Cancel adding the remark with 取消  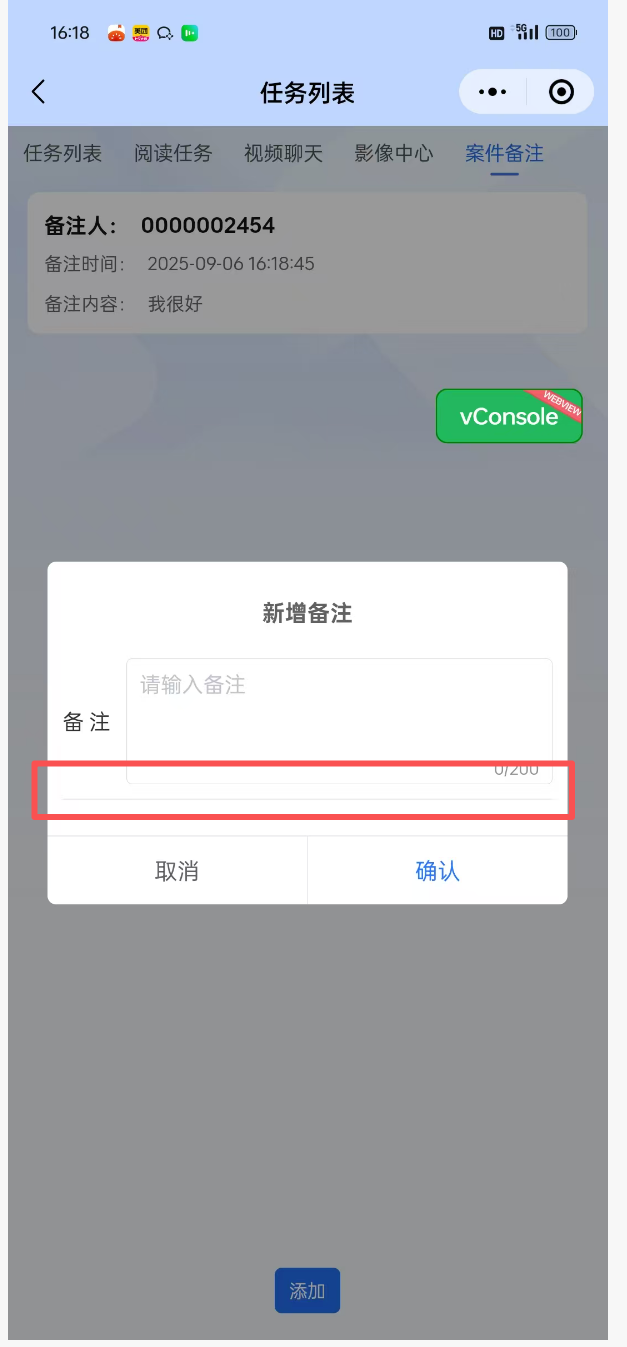click(x=177, y=871)
